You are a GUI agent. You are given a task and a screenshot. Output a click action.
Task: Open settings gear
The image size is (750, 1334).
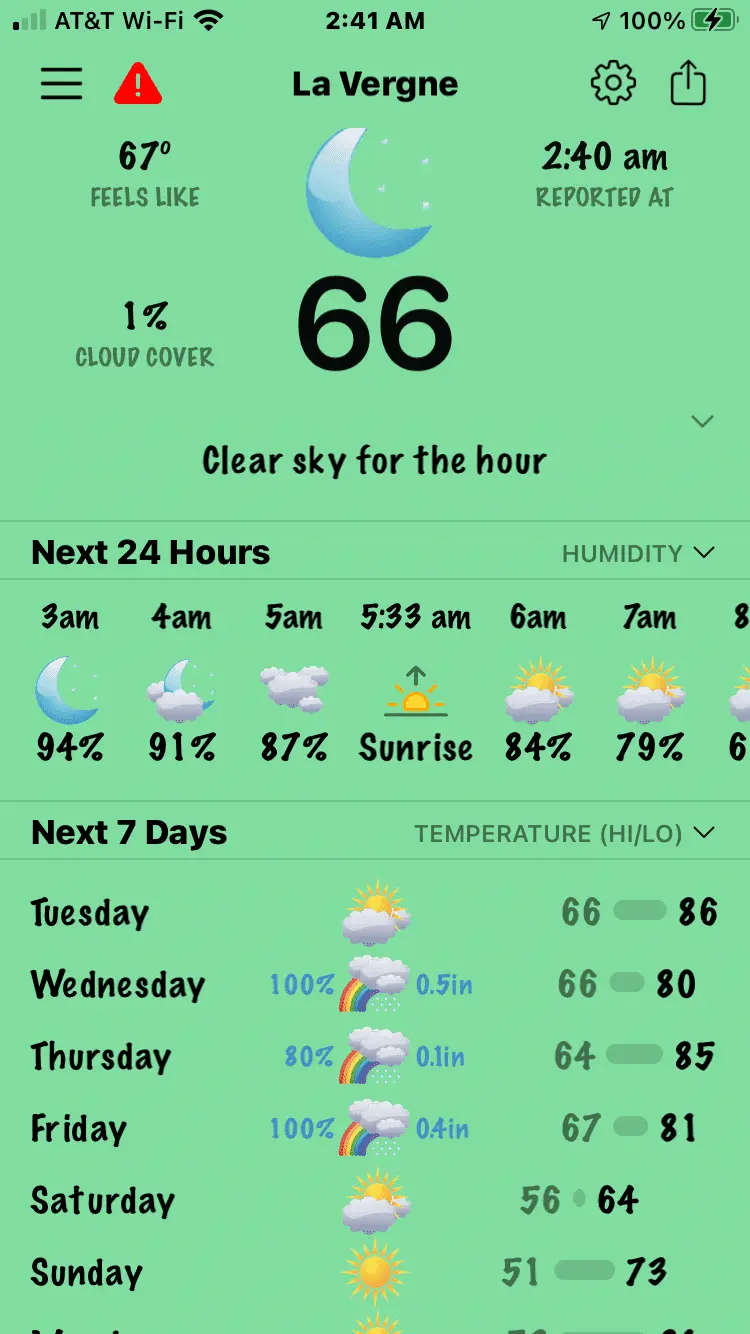(613, 84)
